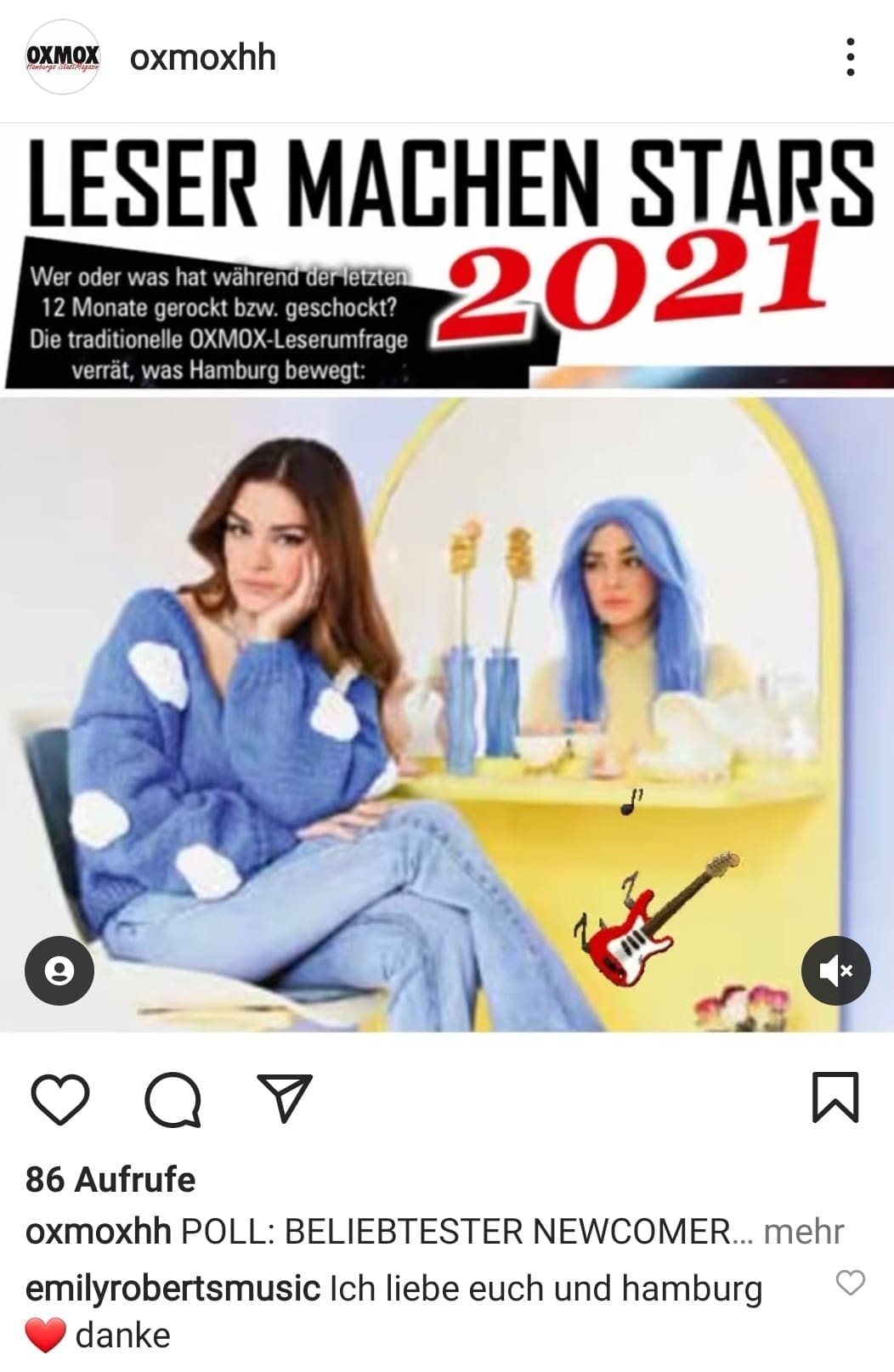Viewport: 894px width, 1372px height.
Task: Open emilyrobertsmusic's profile
Action: (173, 1289)
